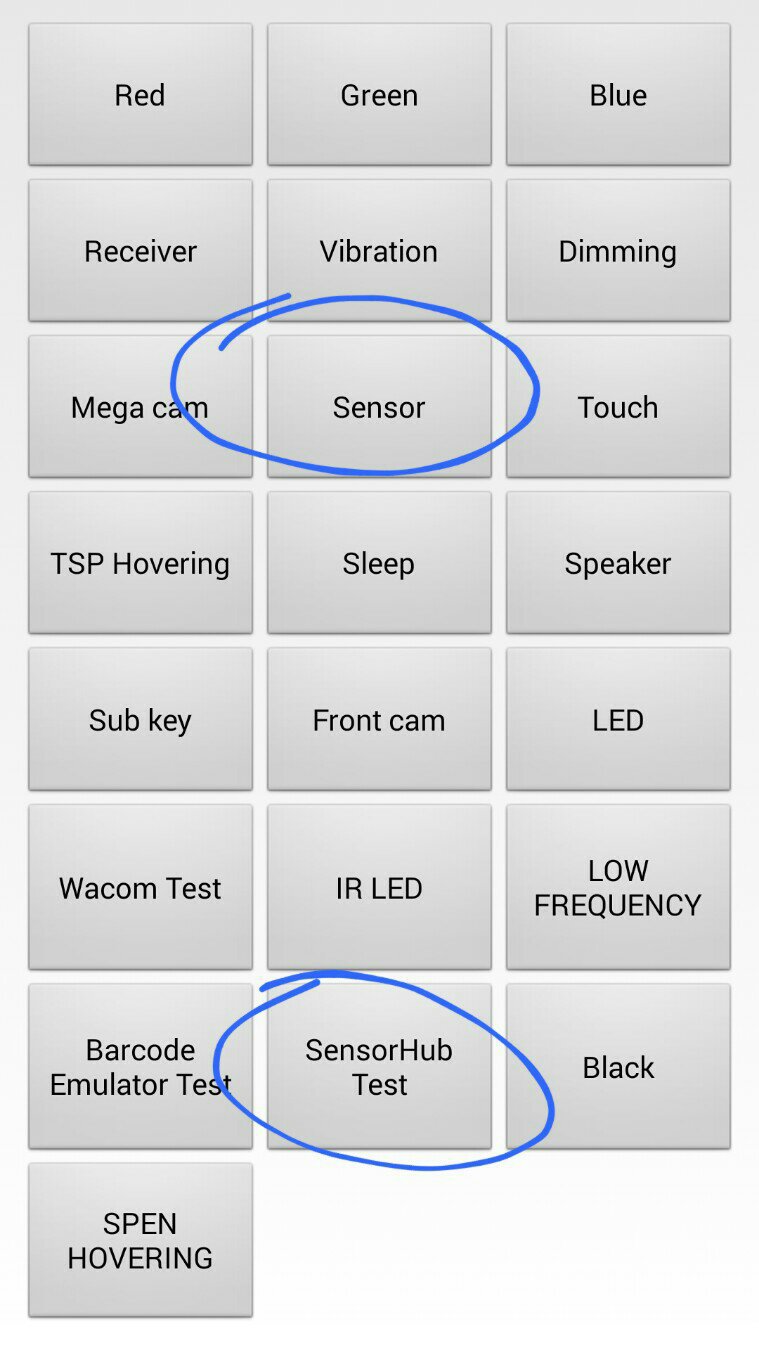Open the Sub key test
759x1350 pixels.
[140, 720]
